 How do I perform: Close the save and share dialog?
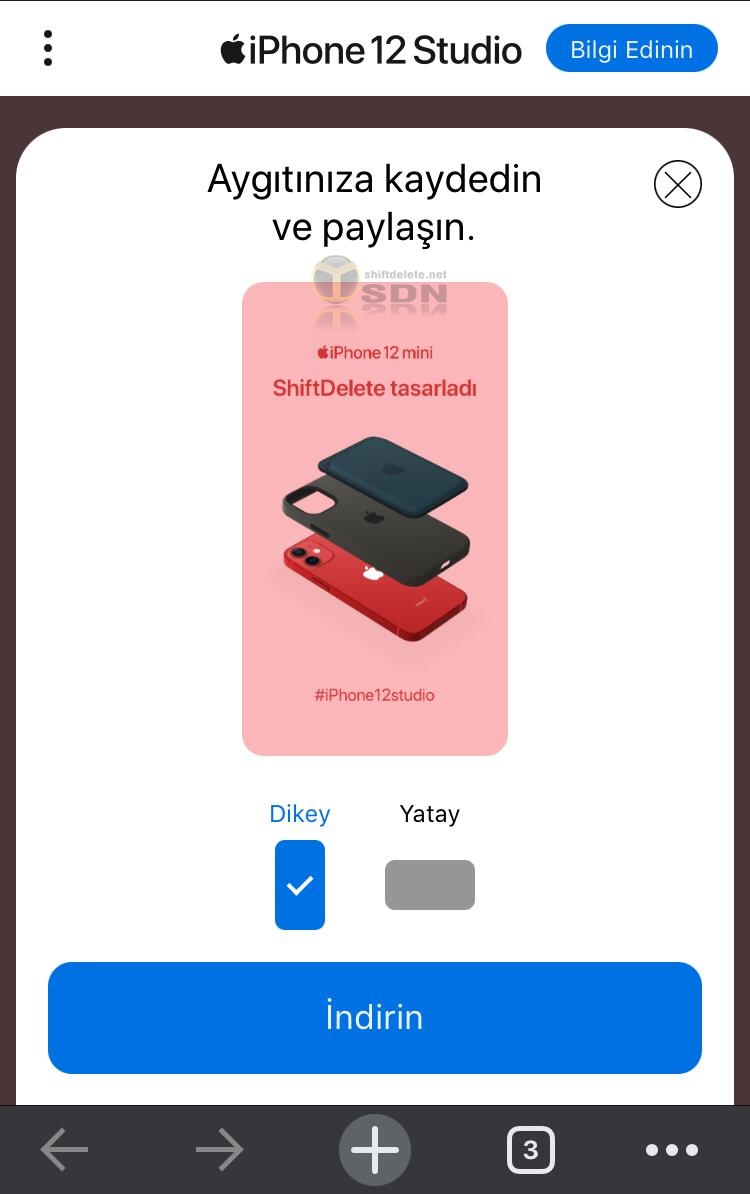pos(677,185)
